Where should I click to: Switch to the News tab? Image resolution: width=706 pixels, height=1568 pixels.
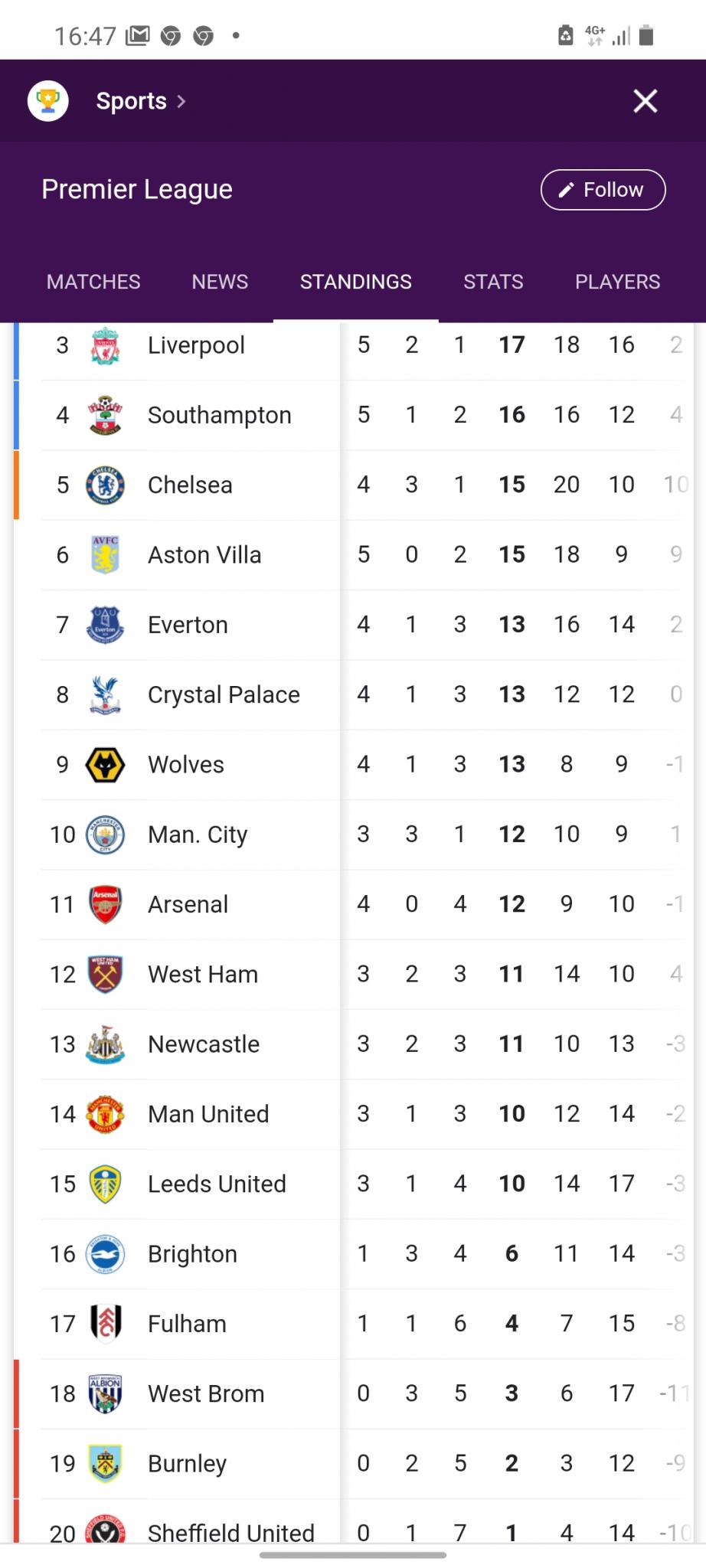click(220, 282)
